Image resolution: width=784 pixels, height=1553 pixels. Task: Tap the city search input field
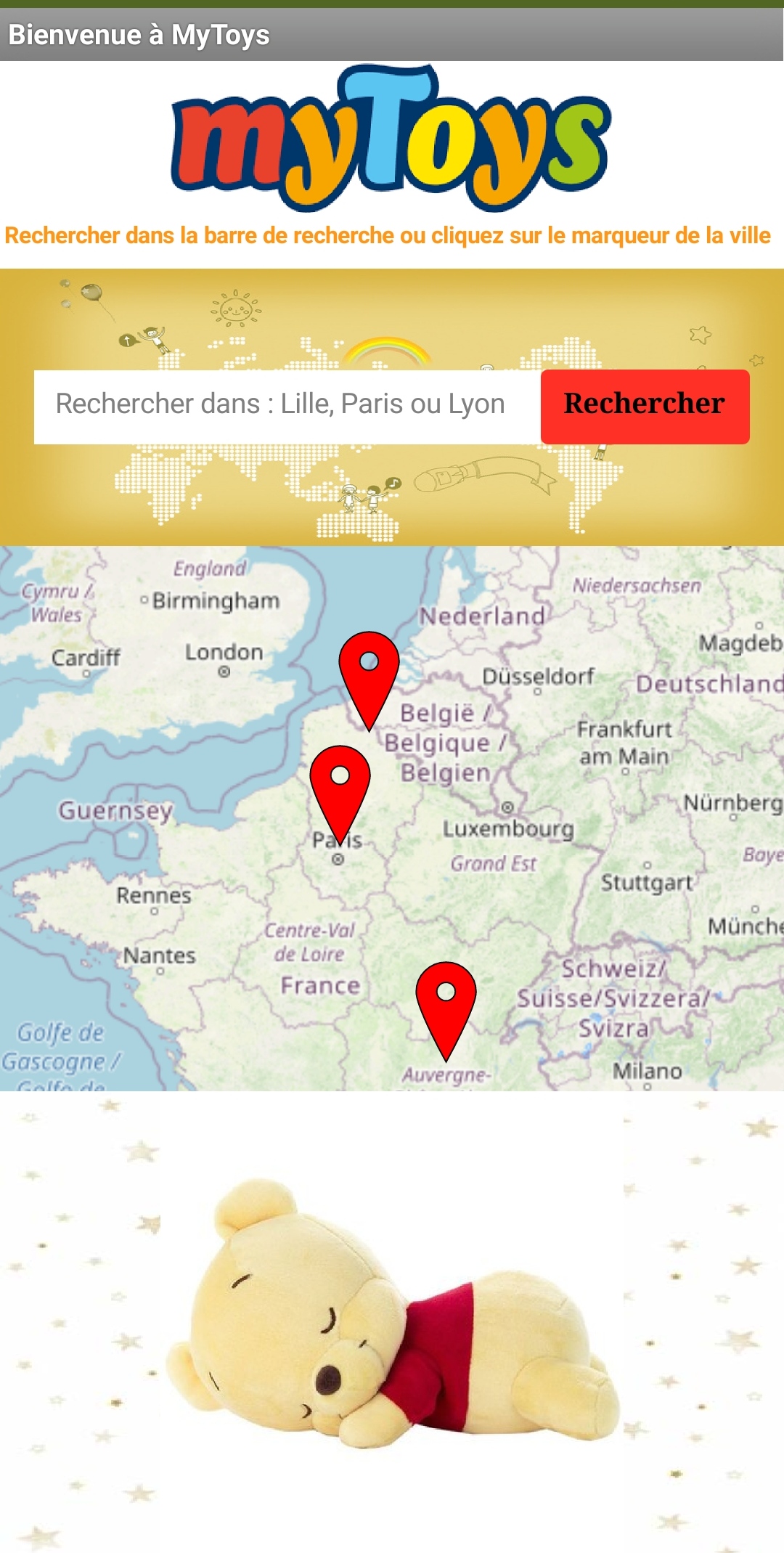coord(287,405)
